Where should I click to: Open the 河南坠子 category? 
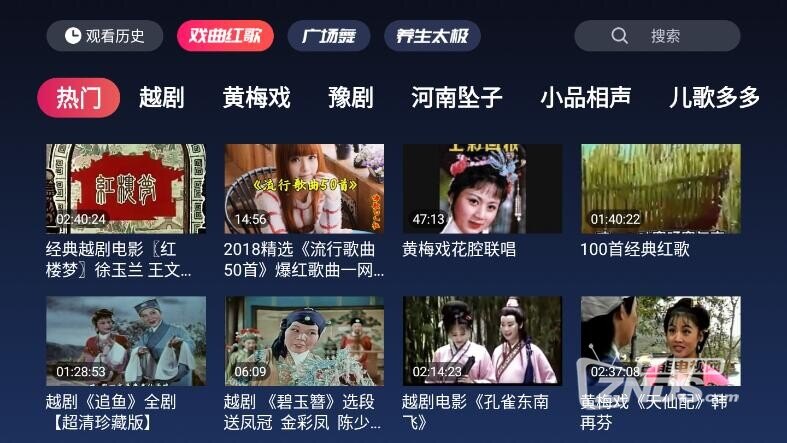pos(457,98)
